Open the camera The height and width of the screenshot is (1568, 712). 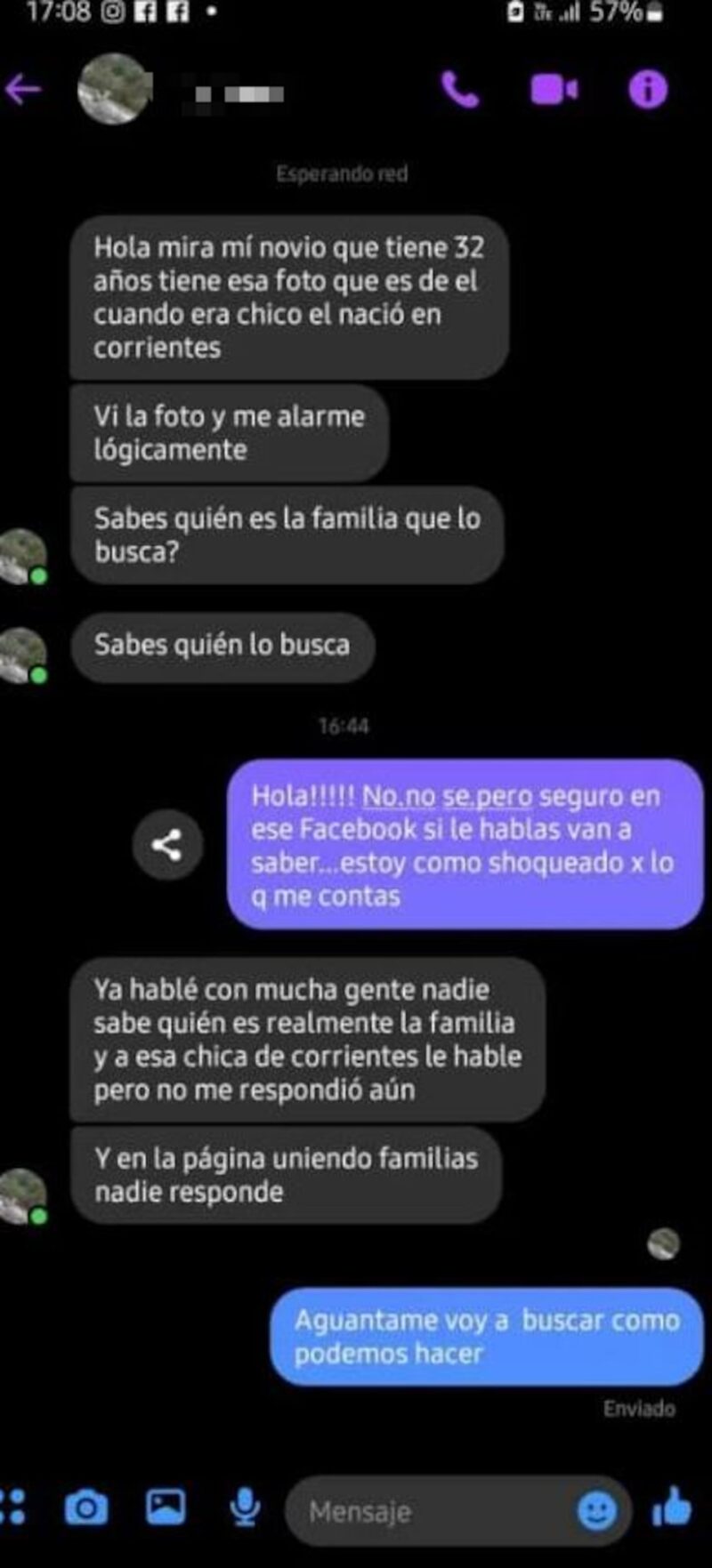[86, 1508]
